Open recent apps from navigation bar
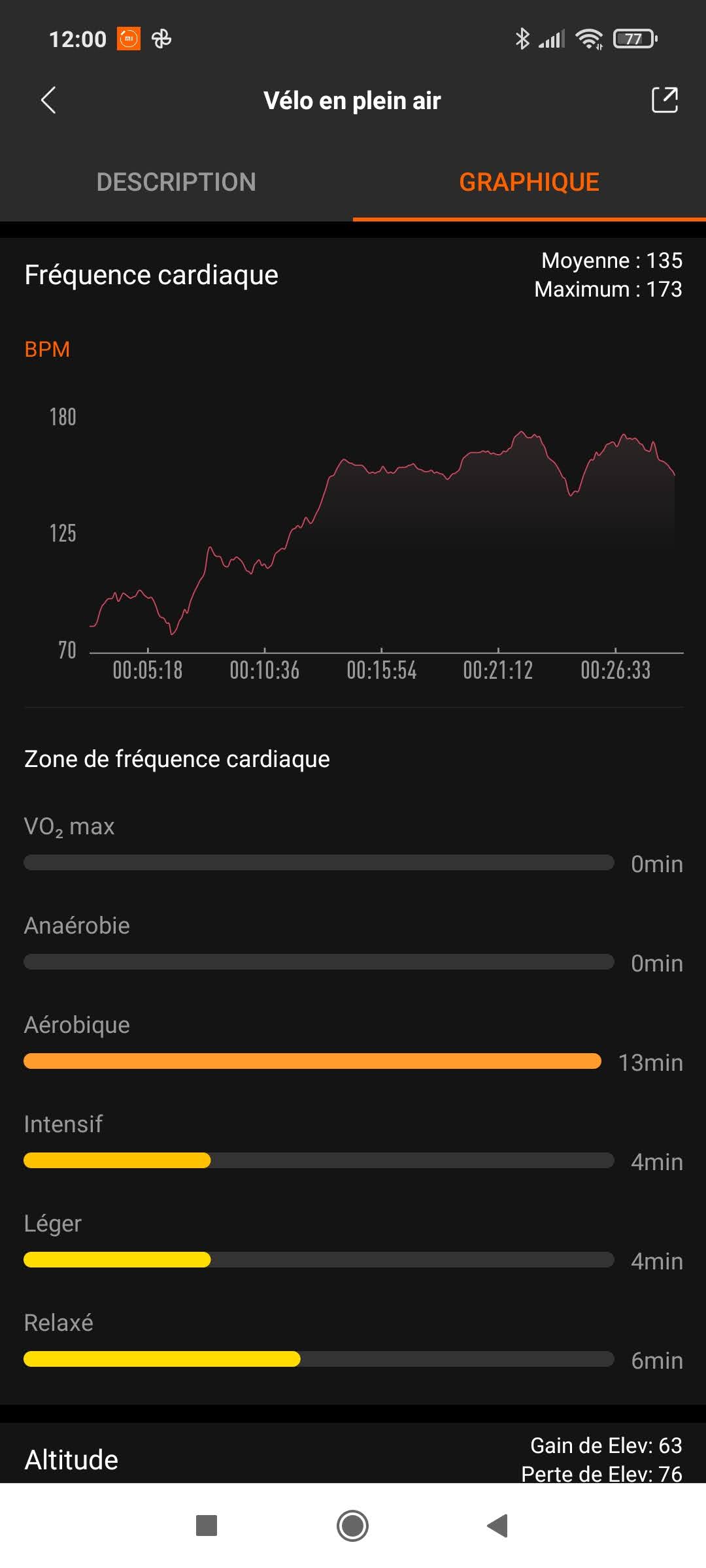This screenshot has height=1568, width=706. (x=207, y=1526)
